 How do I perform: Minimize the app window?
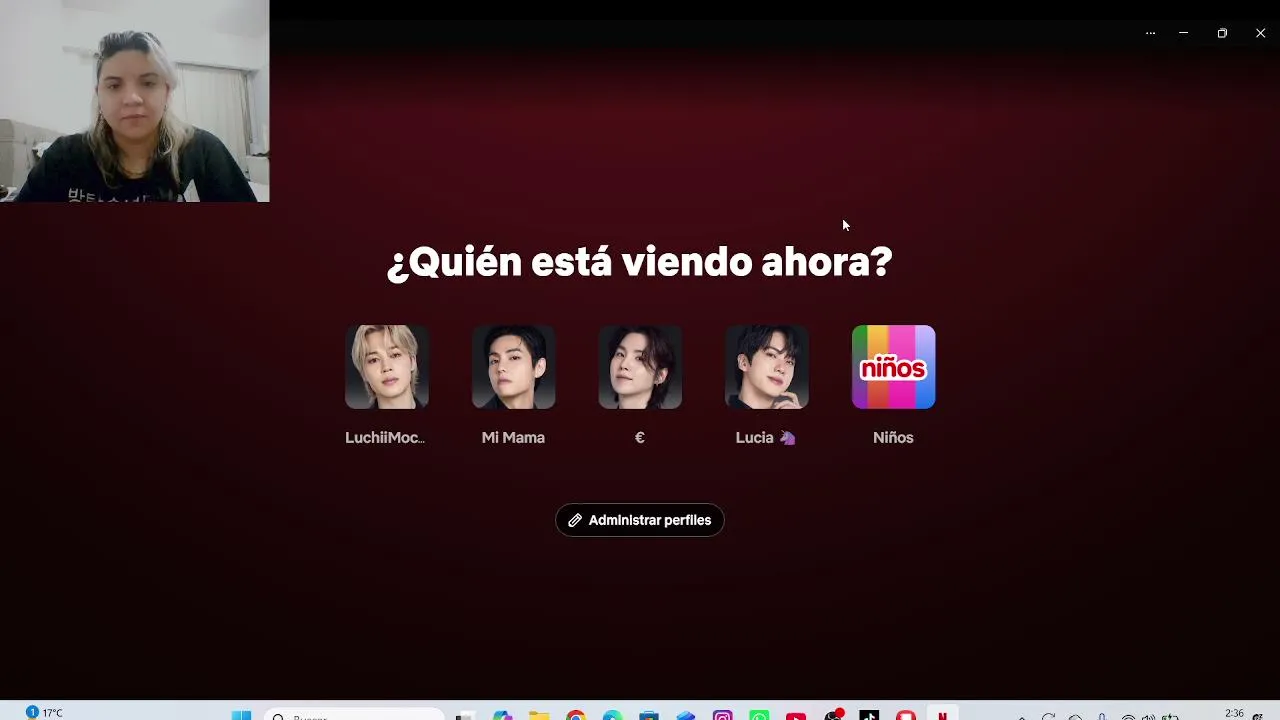pyautogui.click(x=1184, y=33)
